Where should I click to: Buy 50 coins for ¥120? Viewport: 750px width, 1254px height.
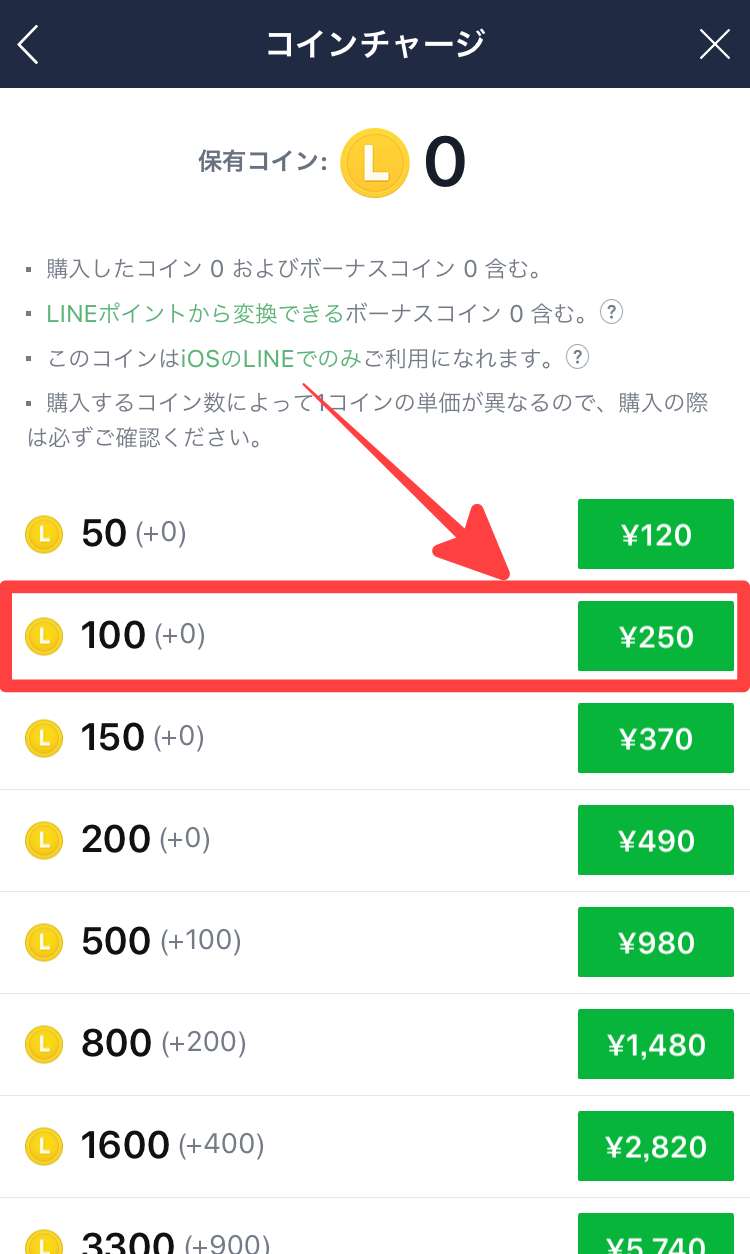(x=655, y=535)
